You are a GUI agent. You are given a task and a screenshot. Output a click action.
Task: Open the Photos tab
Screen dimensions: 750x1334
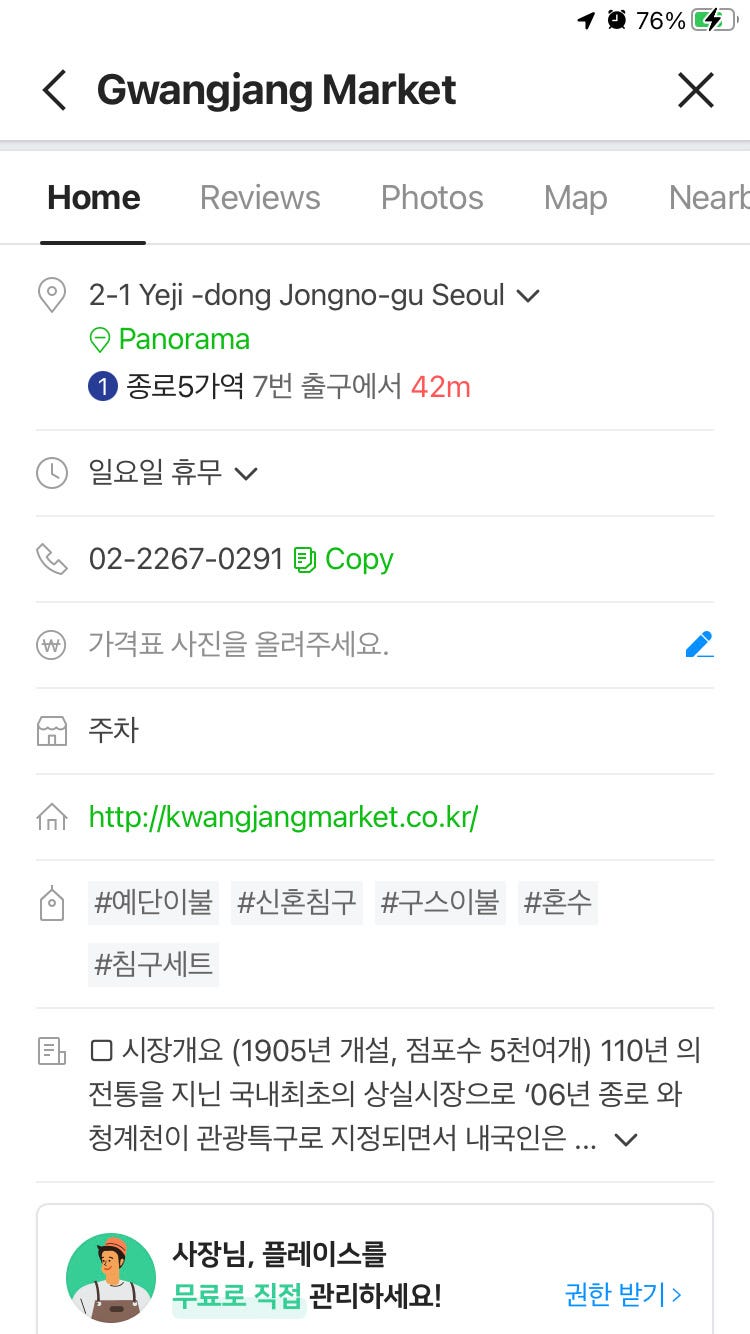[x=432, y=198]
